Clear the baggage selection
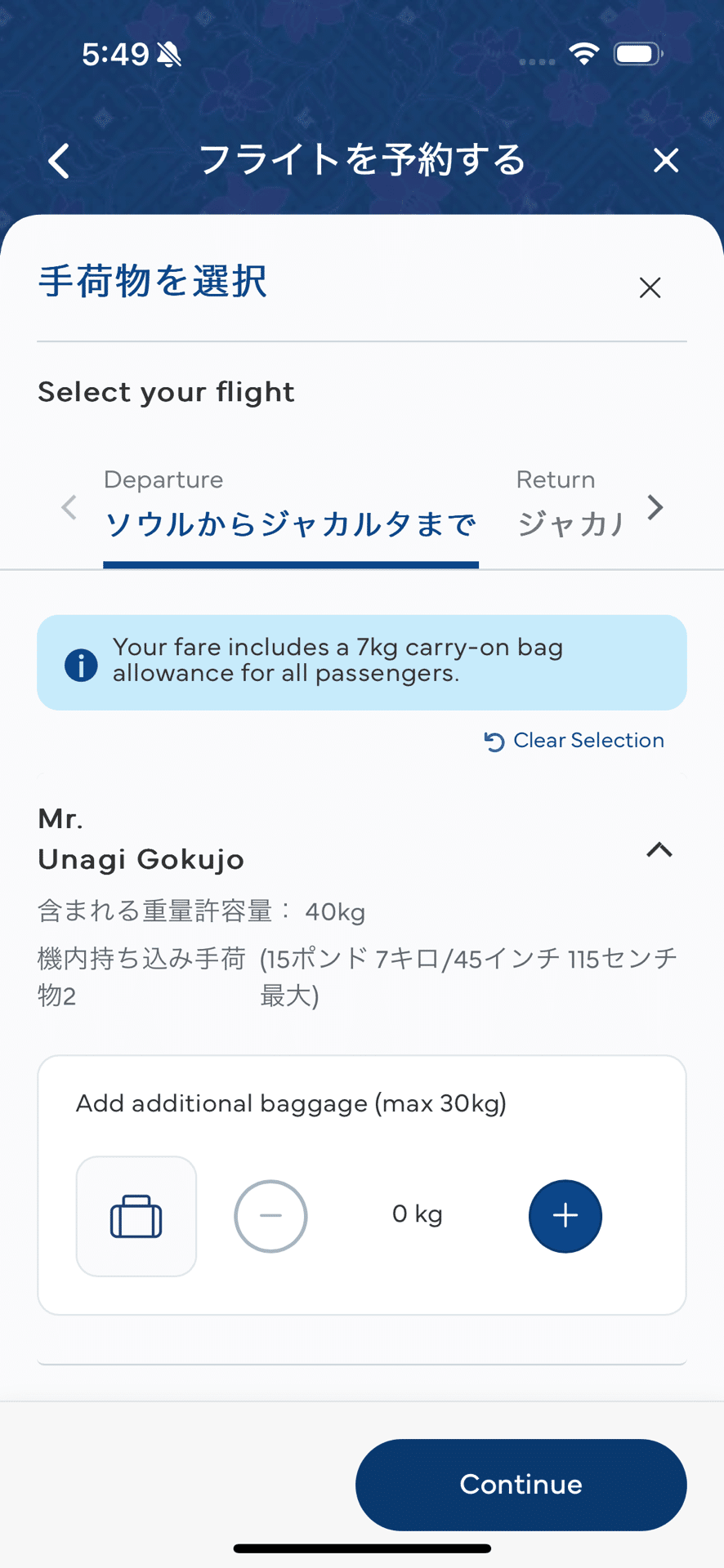 pos(574,741)
